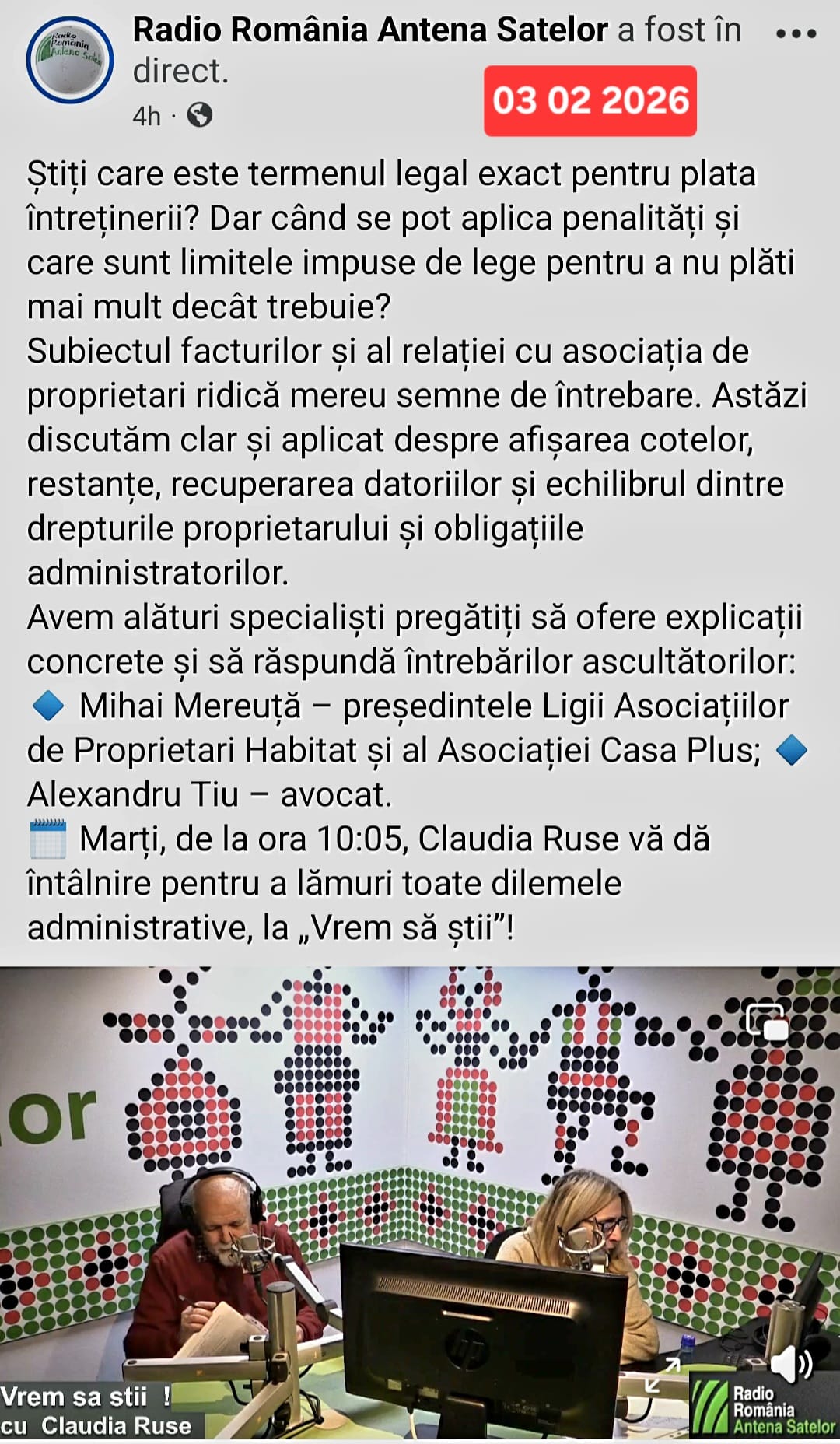Open the post's three-dot overflow menu
The width and height of the screenshot is (840, 1444).
point(796,34)
